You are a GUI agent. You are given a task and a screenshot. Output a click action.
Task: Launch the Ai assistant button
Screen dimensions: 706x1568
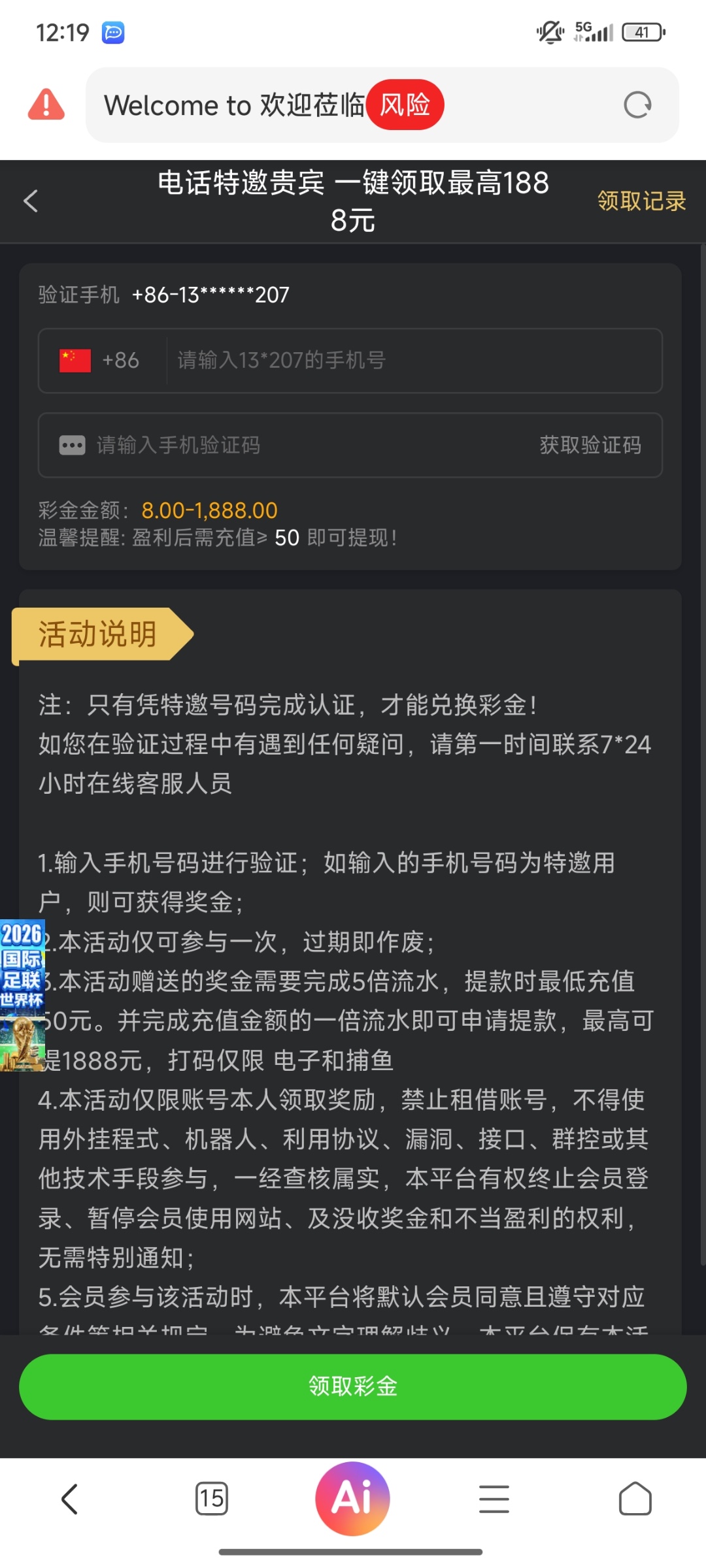click(353, 1498)
